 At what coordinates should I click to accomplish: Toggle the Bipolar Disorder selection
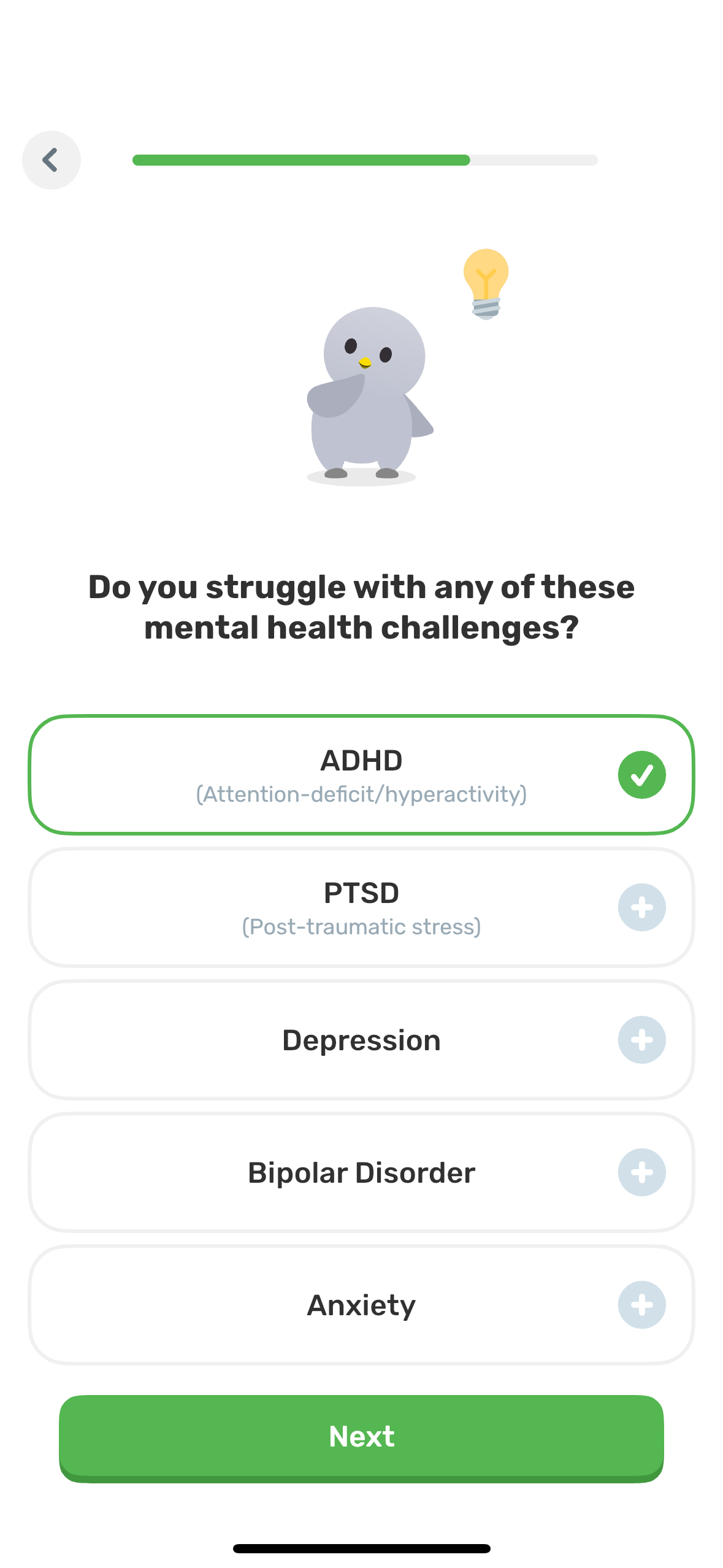pos(361,1172)
